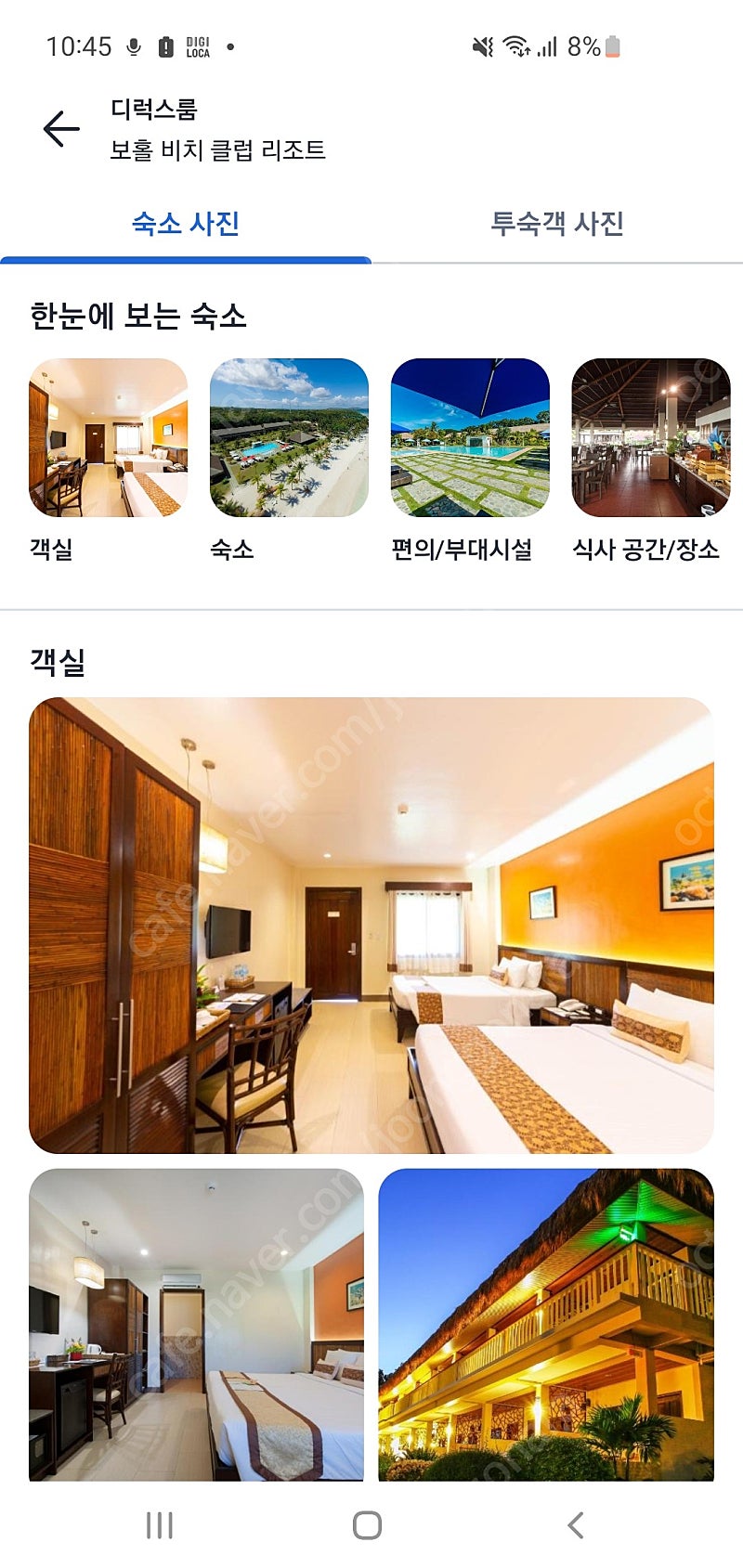The width and height of the screenshot is (743, 1568).
Task: Select the 숙소 사진 tab
Action: (x=186, y=224)
